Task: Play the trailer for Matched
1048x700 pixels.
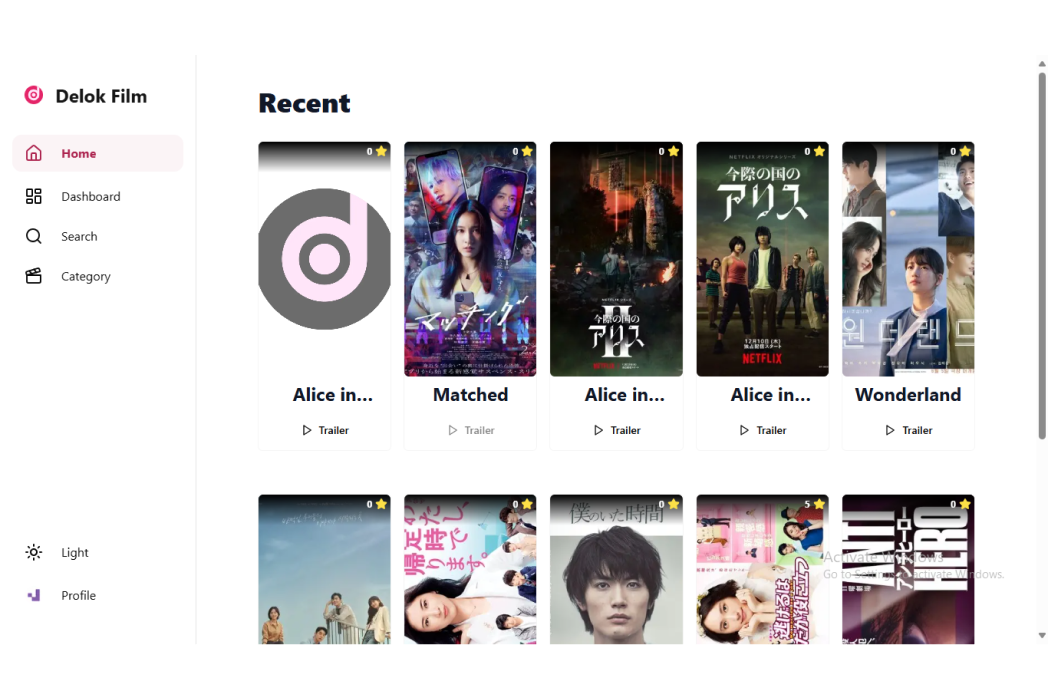Action: [x=470, y=430]
